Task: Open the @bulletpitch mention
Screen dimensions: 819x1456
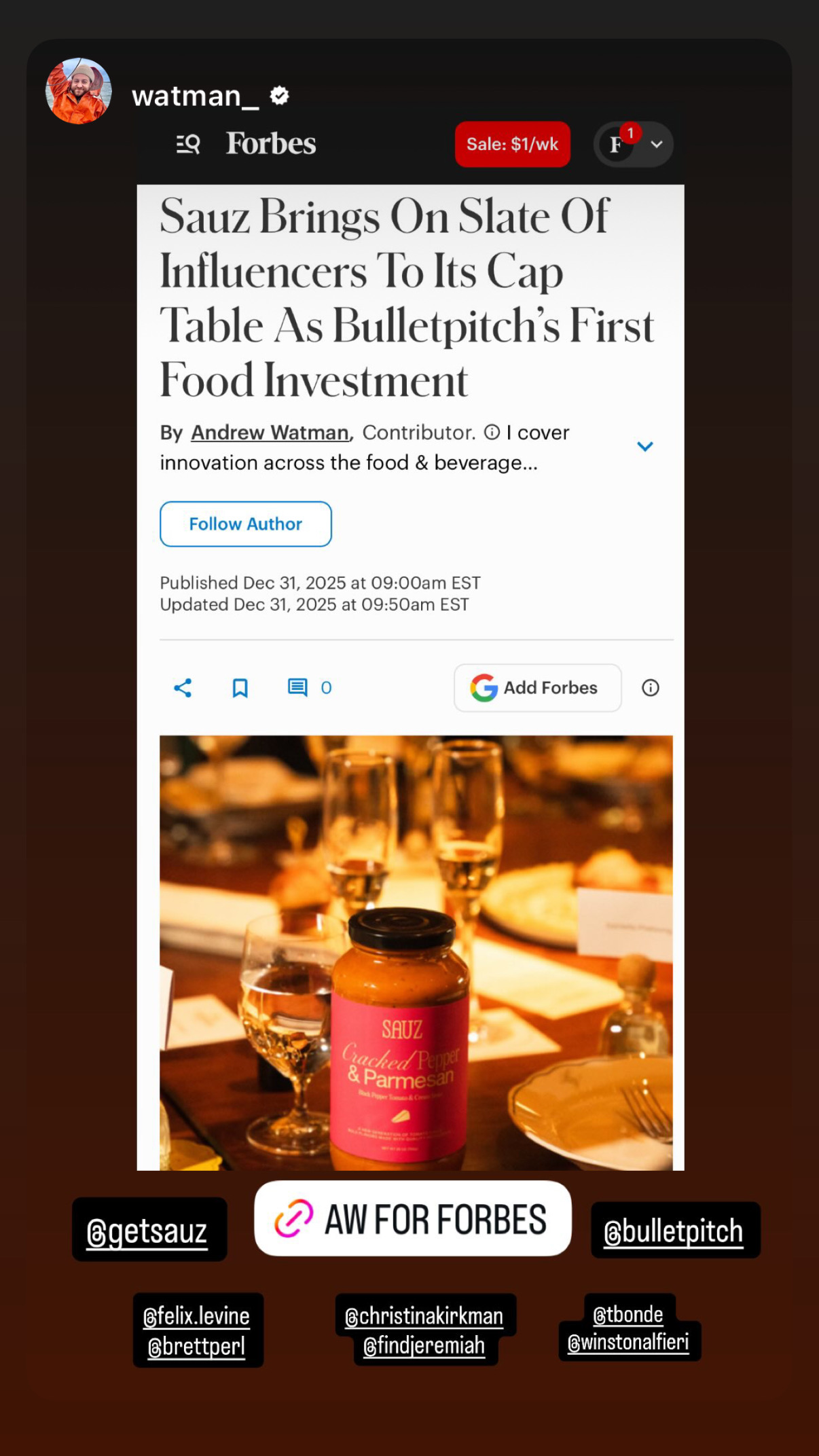Action: [x=674, y=1230]
